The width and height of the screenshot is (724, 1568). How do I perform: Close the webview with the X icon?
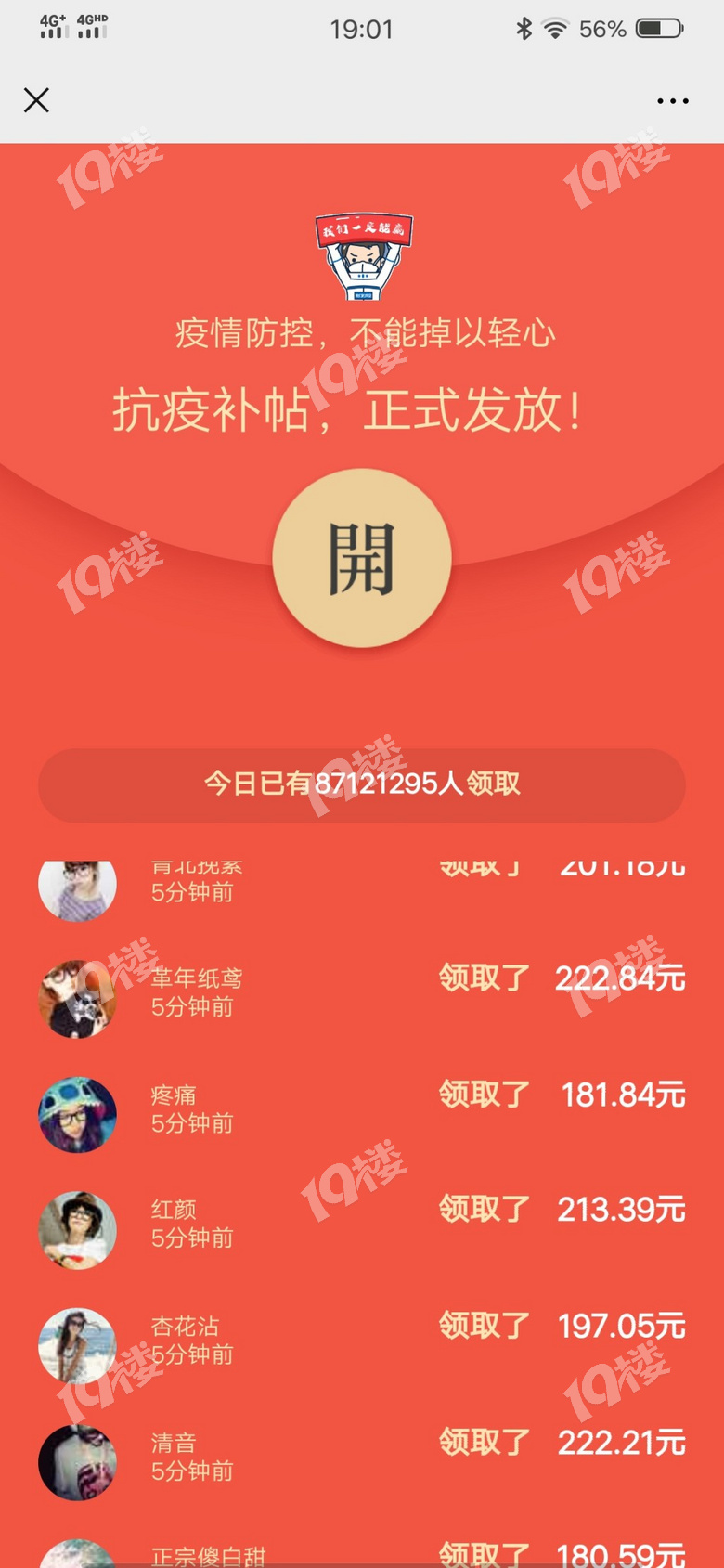tap(36, 100)
